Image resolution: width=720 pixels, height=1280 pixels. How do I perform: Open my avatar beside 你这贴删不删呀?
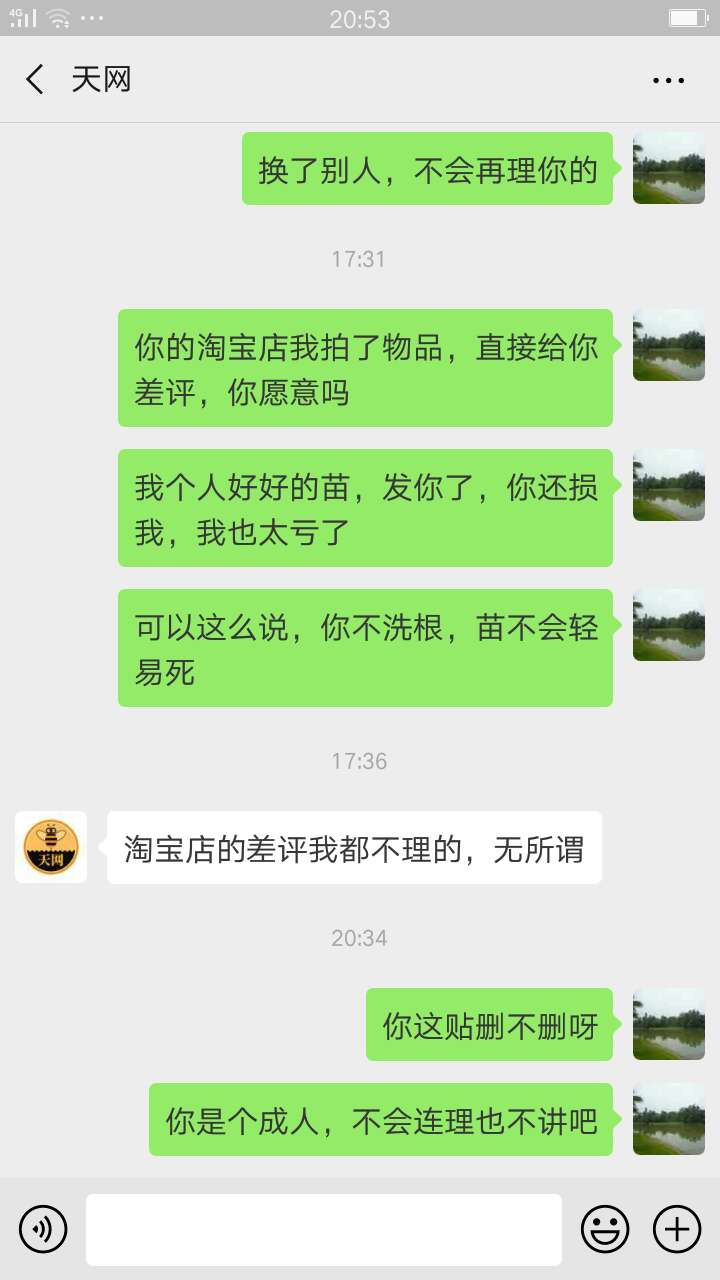click(x=669, y=1024)
